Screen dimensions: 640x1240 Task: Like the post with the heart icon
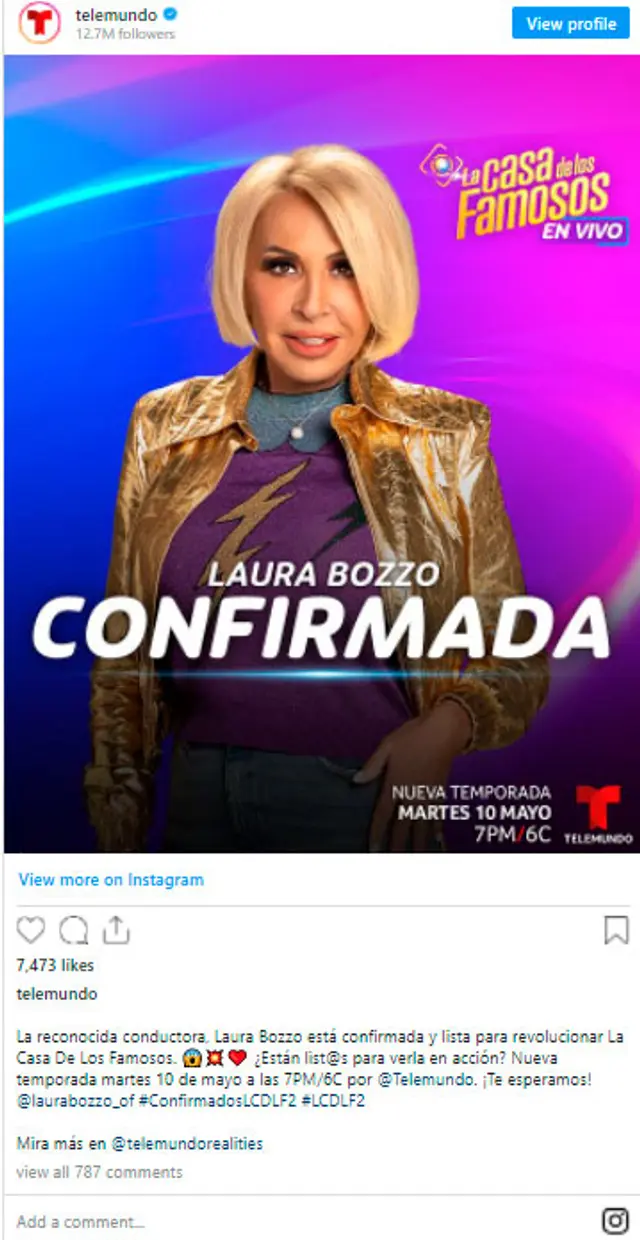point(31,931)
